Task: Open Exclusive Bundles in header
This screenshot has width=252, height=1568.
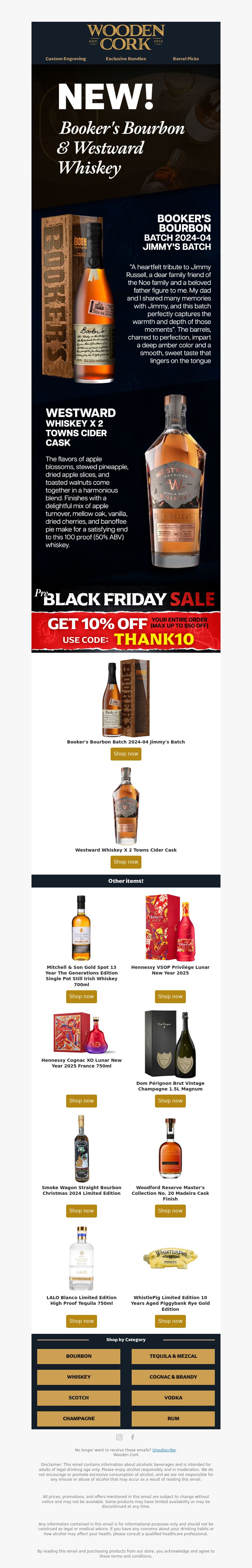Action: coord(125,59)
